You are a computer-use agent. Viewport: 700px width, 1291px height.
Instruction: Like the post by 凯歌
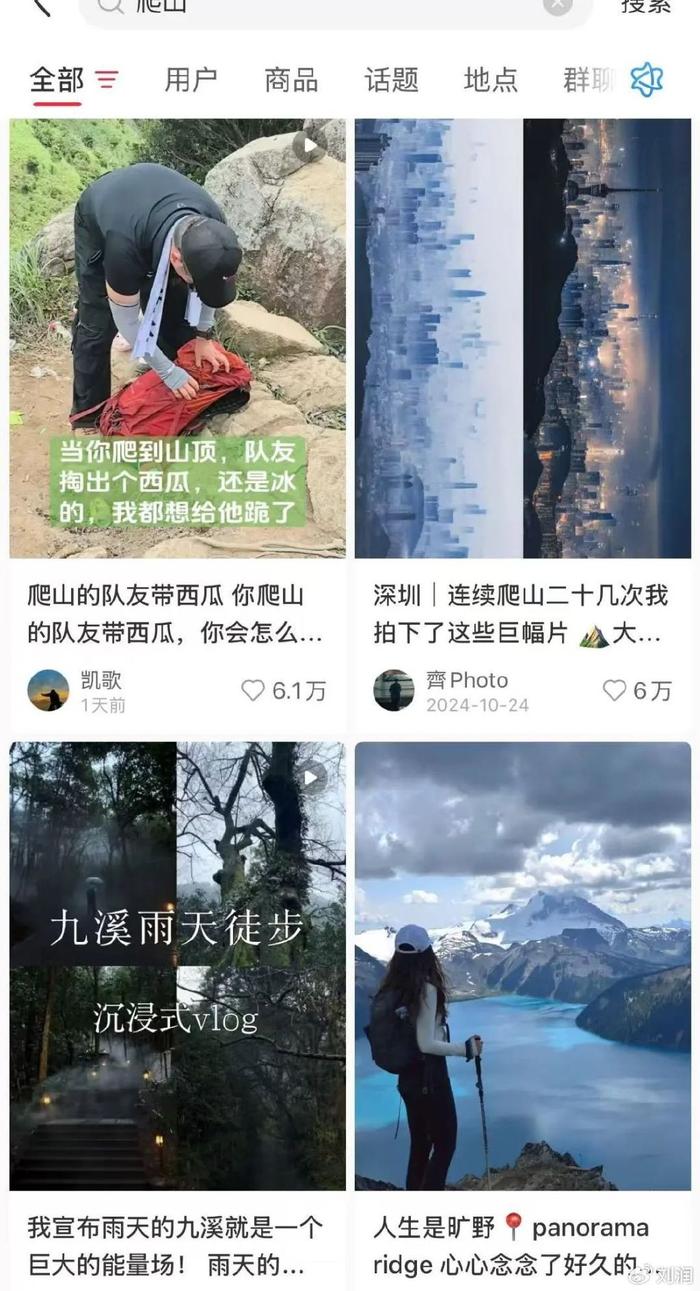click(x=253, y=690)
